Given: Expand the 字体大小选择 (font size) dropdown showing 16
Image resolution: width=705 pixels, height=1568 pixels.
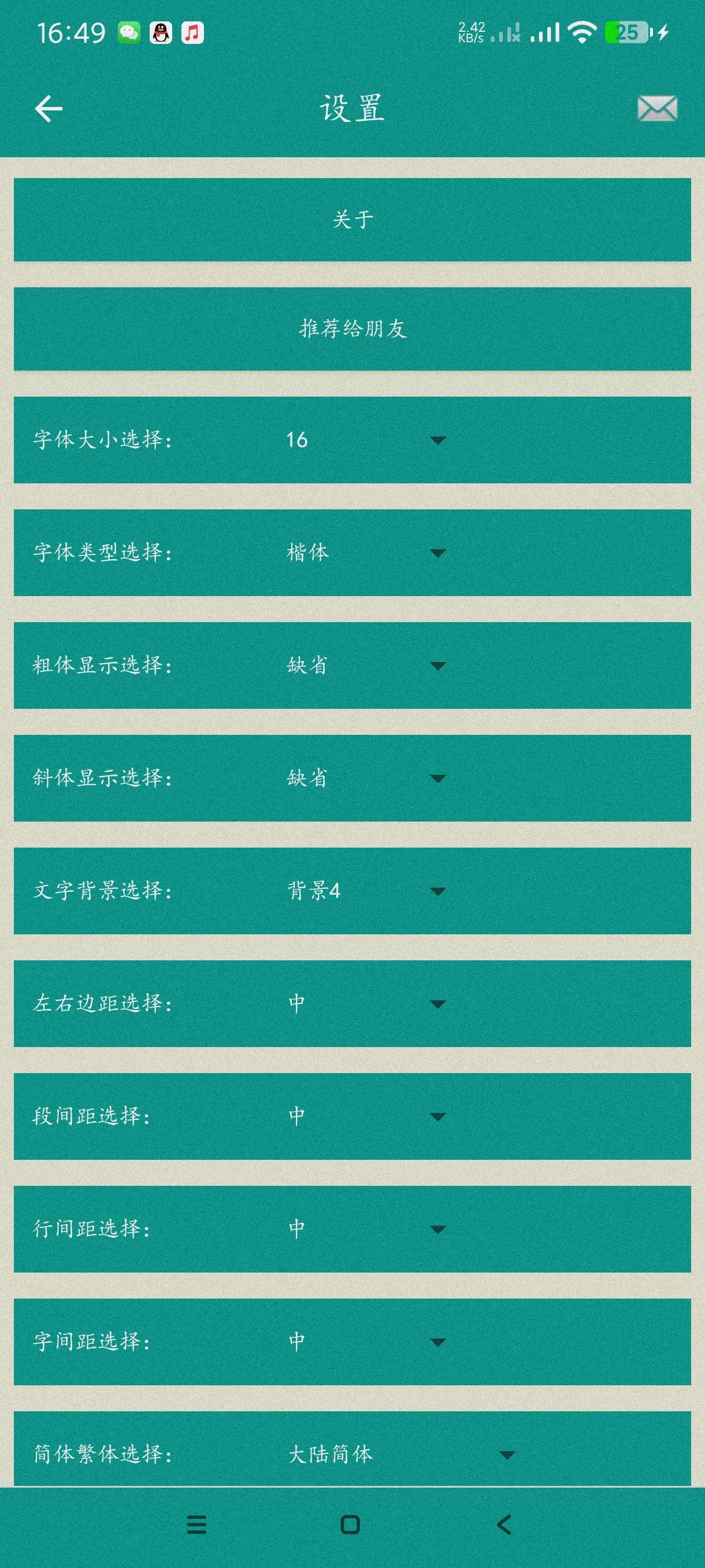Looking at the screenshot, I should pyautogui.click(x=365, y=440).
